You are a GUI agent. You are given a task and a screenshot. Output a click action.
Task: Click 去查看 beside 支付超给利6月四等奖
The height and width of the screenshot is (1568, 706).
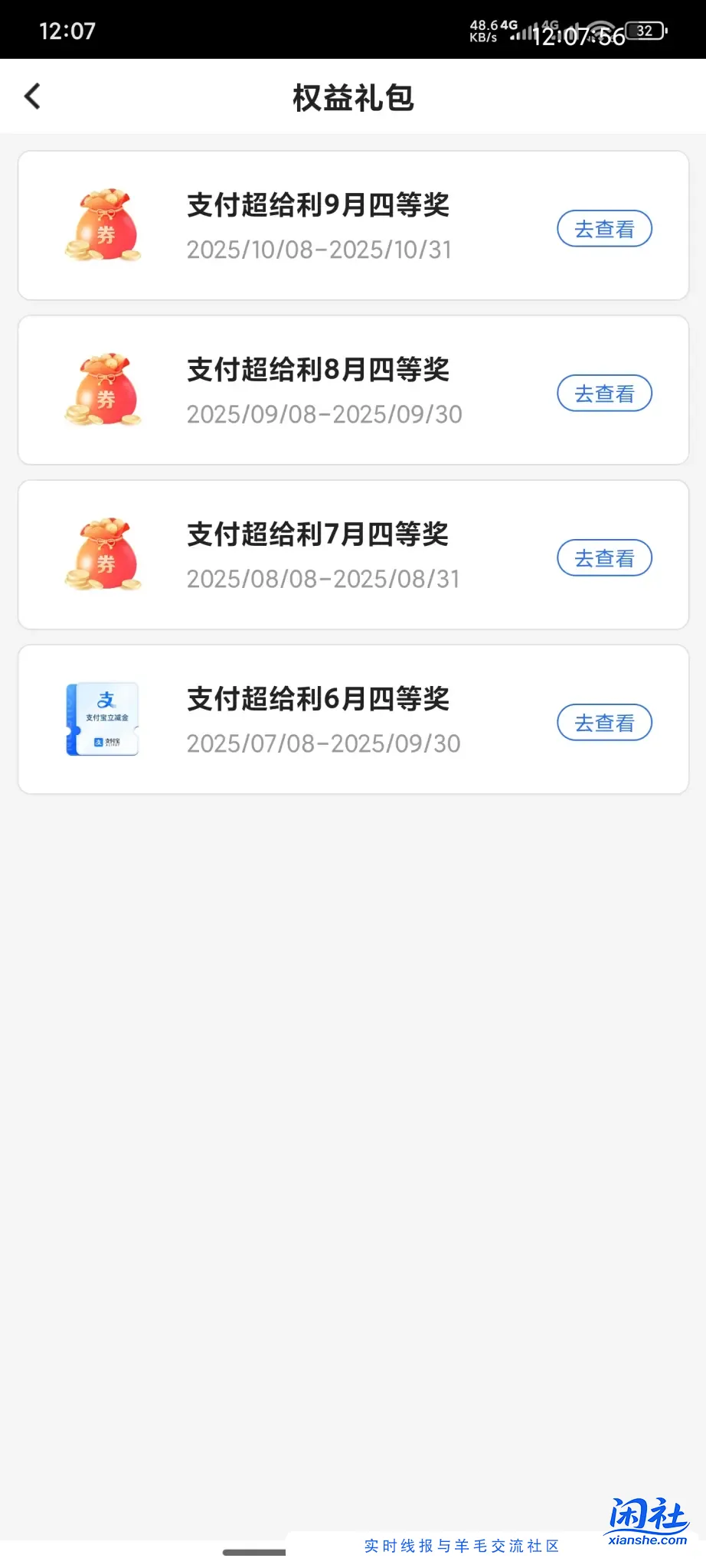604,722
